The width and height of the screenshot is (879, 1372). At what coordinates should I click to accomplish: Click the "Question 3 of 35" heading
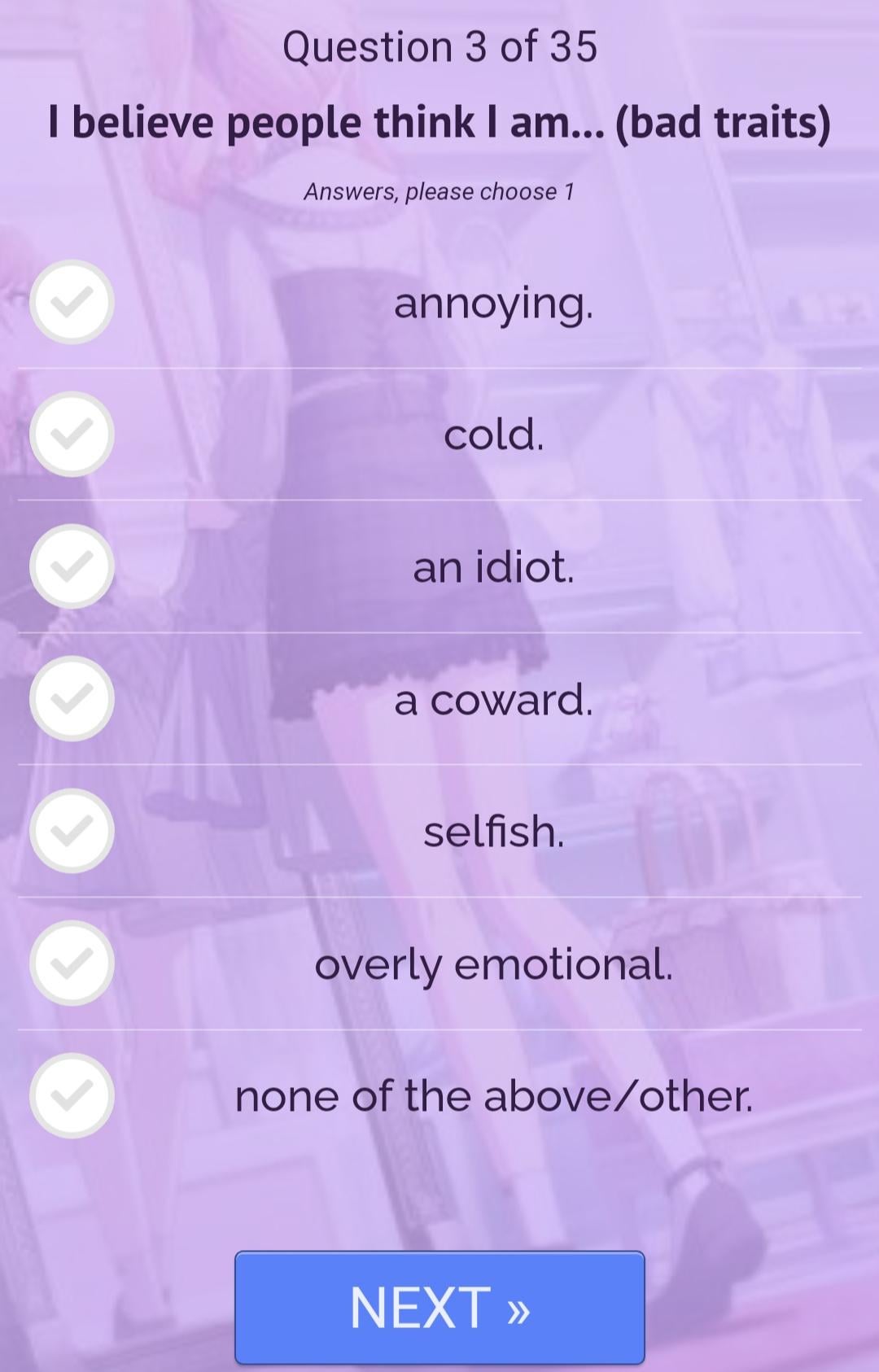[439, 47]
